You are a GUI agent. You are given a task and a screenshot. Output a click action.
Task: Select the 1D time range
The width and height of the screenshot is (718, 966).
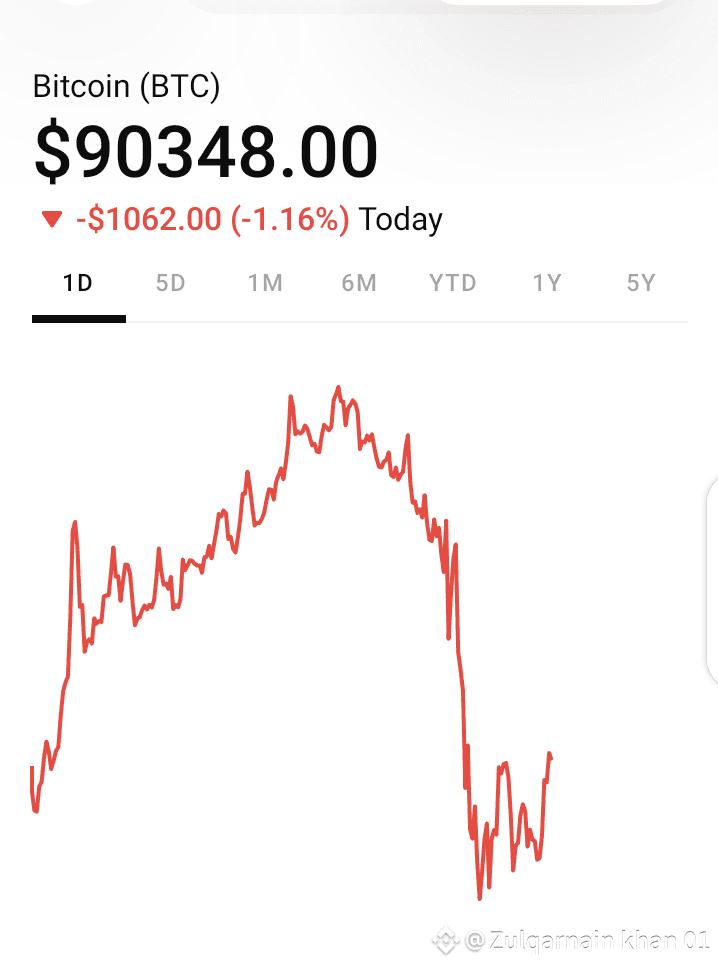[78, 283]
